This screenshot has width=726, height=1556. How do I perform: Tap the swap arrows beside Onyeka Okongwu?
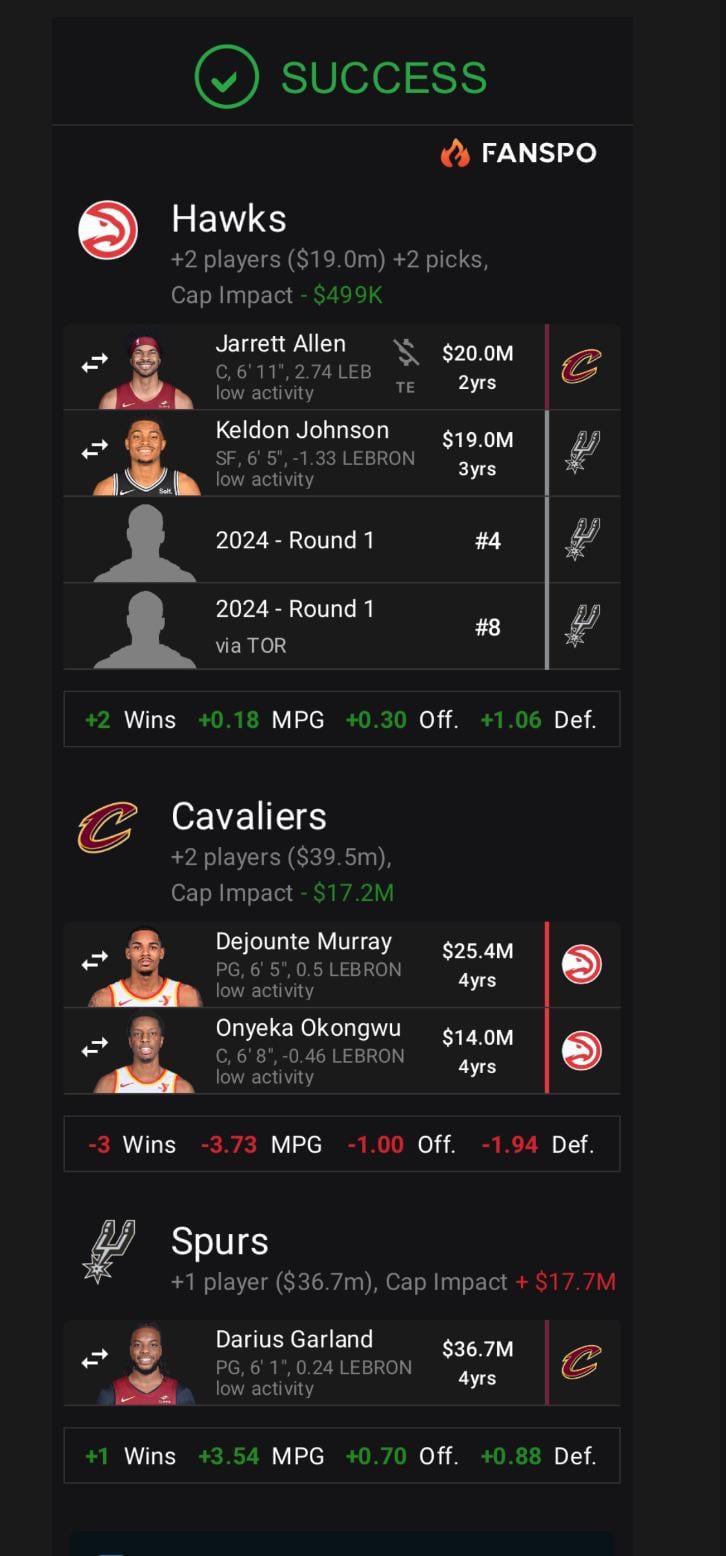click(x=94, y=1048)
